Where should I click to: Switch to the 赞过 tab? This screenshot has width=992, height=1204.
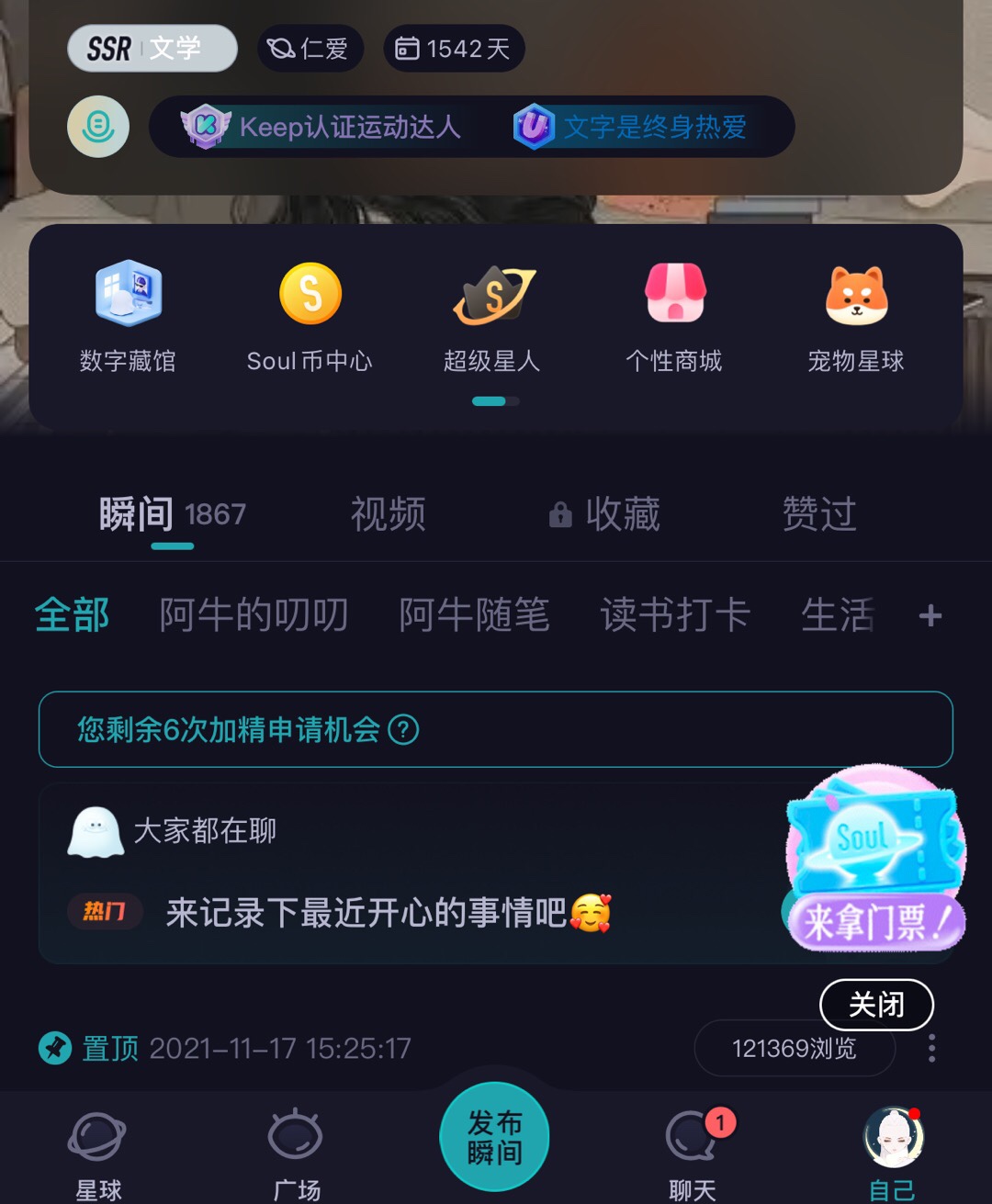(819, 514)
